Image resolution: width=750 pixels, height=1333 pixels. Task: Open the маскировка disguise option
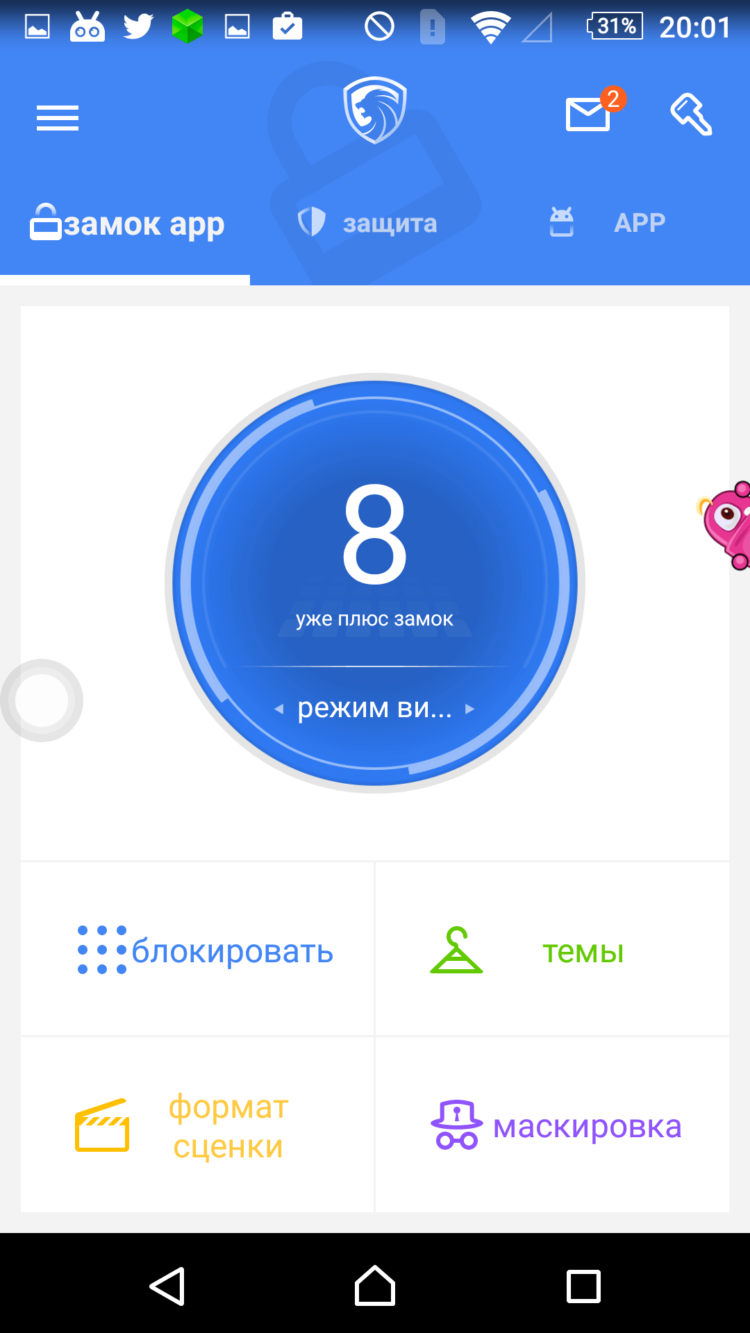coord(555,1126)
